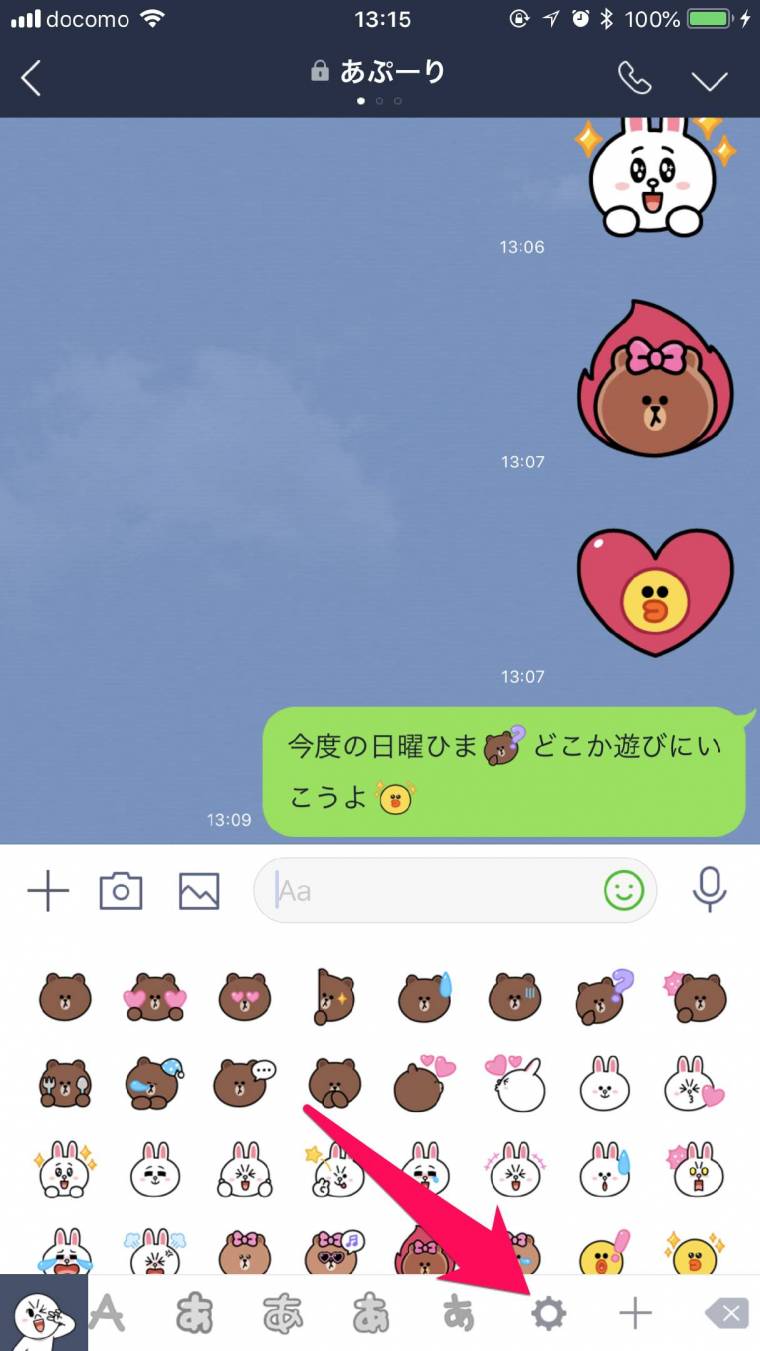The height and width of the screenshot is (1351, 760).
Task: Tap the Aa message input field
Action: [420, 890]
